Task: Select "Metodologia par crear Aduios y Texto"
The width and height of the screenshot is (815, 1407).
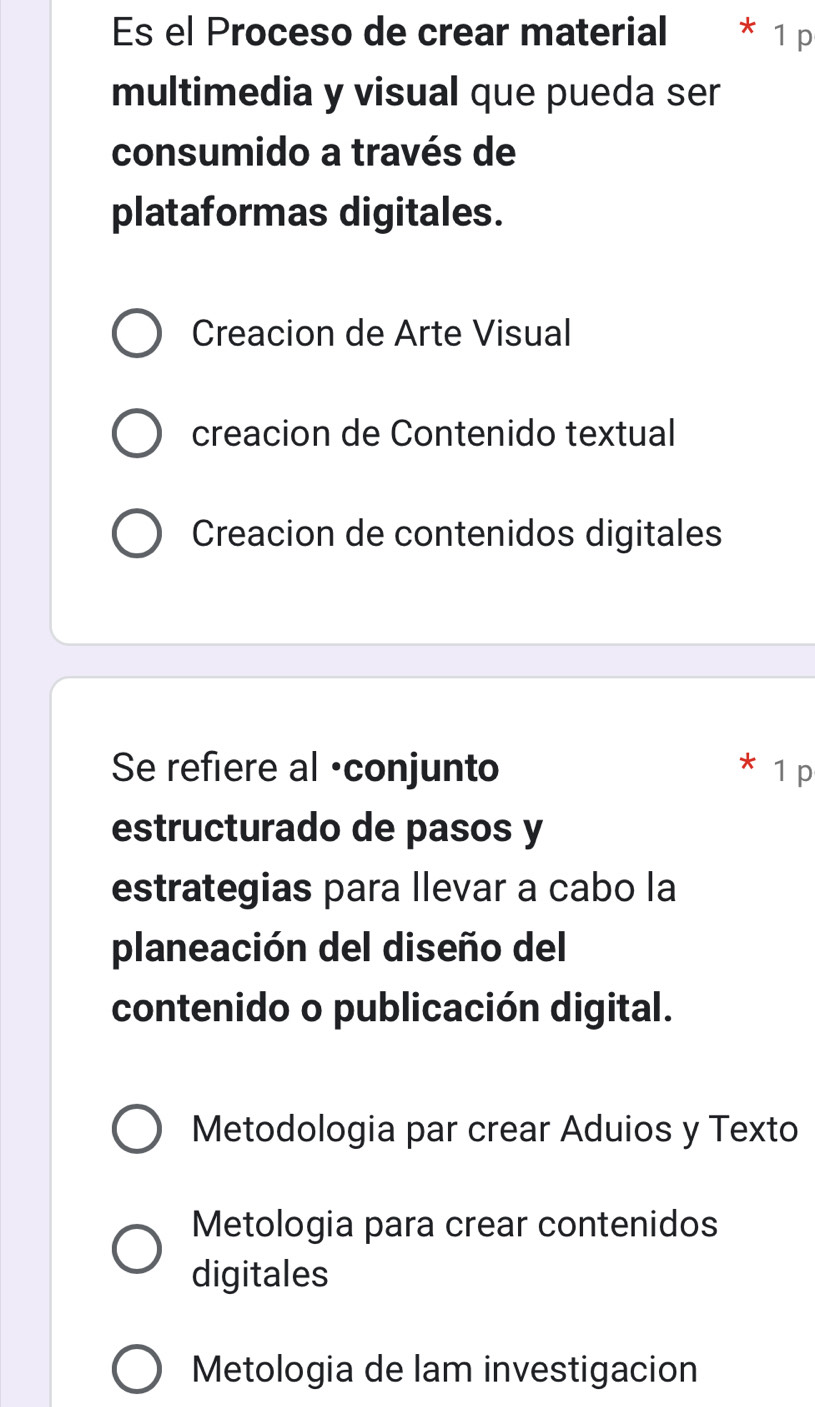Action: (136, 1130)
